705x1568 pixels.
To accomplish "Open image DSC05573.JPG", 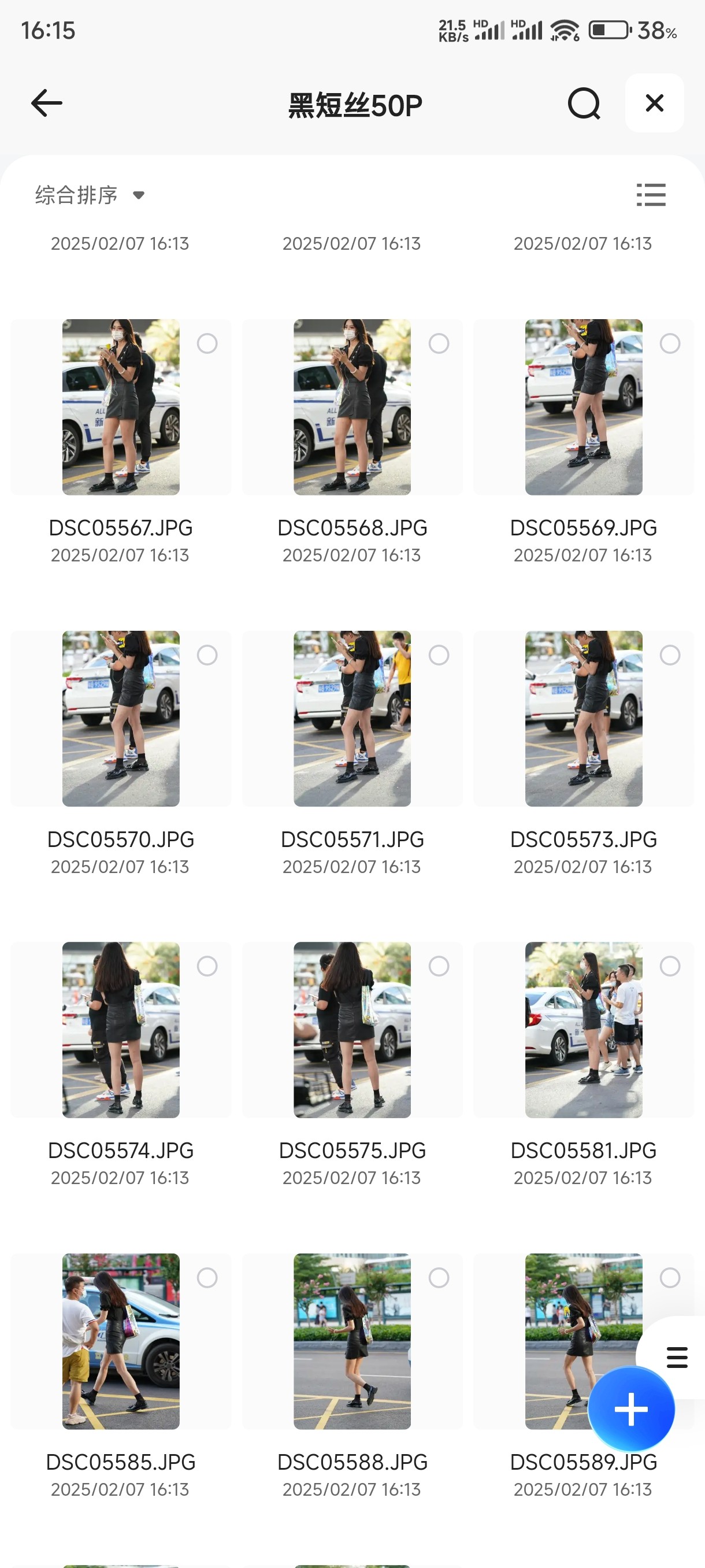I will point(582,719).
